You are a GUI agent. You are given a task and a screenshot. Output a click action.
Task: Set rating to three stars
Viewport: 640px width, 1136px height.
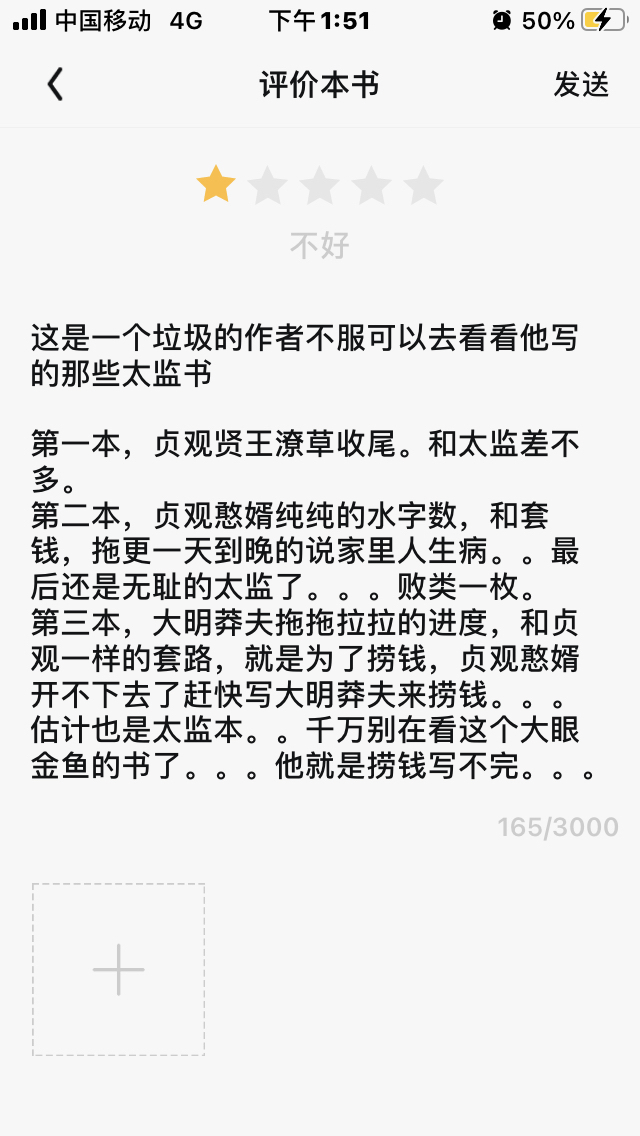pyautogui.click(x=320, y=186)
